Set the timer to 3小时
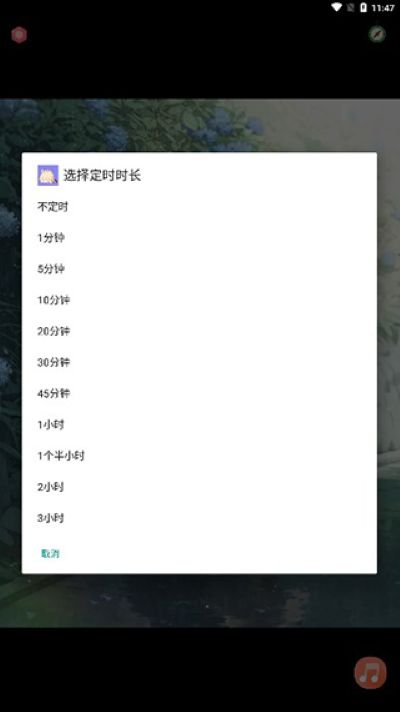Screen dimensions: 400x712 coord(199,518)
